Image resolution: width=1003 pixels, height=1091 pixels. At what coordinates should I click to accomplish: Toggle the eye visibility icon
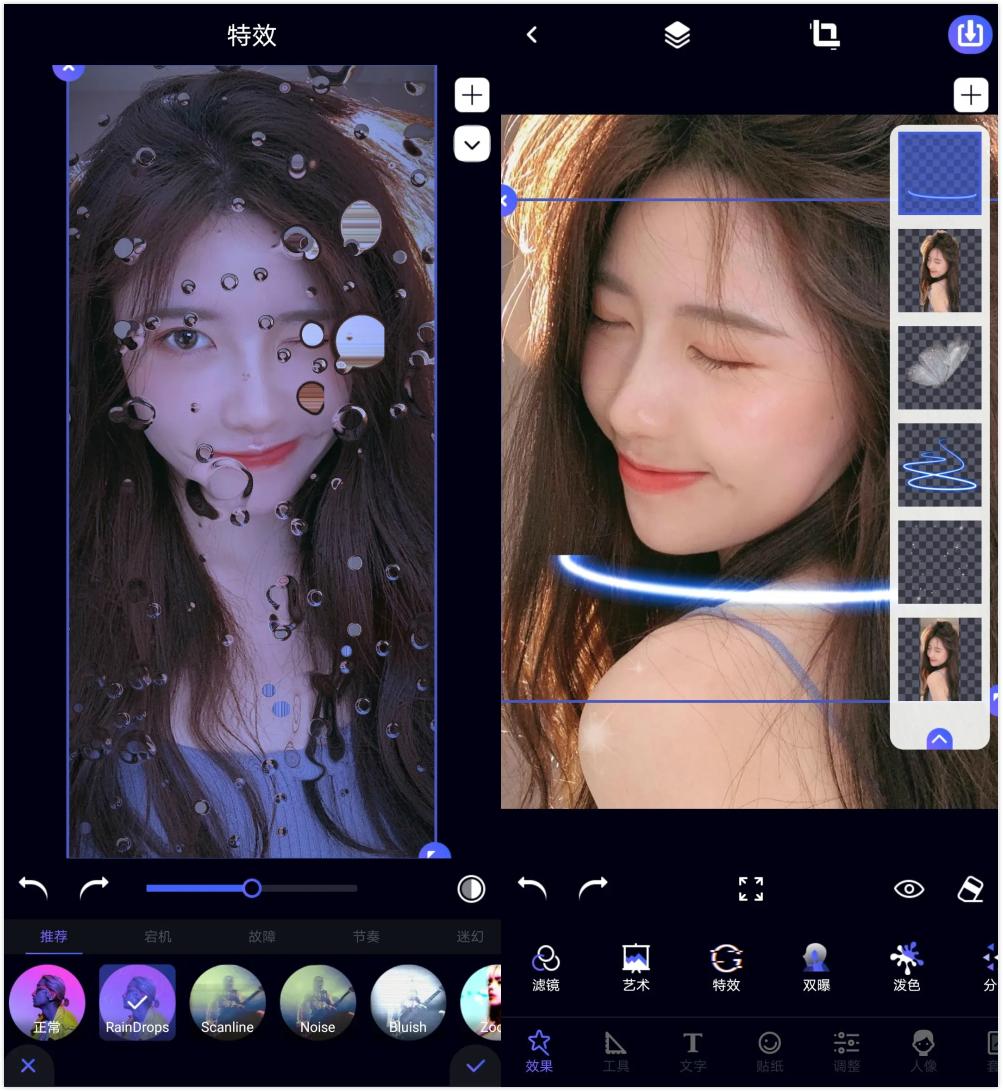coord(909,888)
